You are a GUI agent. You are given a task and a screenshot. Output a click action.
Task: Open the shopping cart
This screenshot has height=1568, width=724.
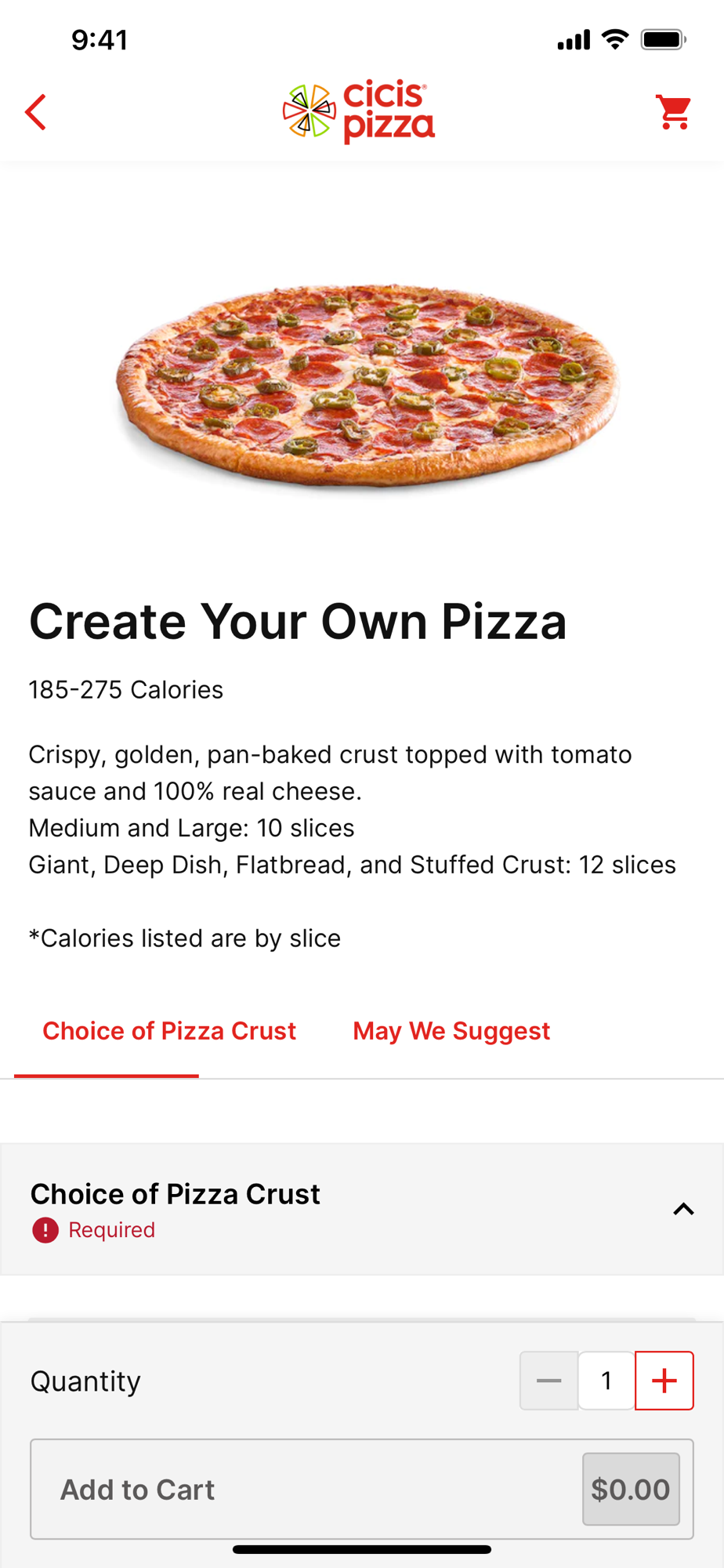point(673,112)
